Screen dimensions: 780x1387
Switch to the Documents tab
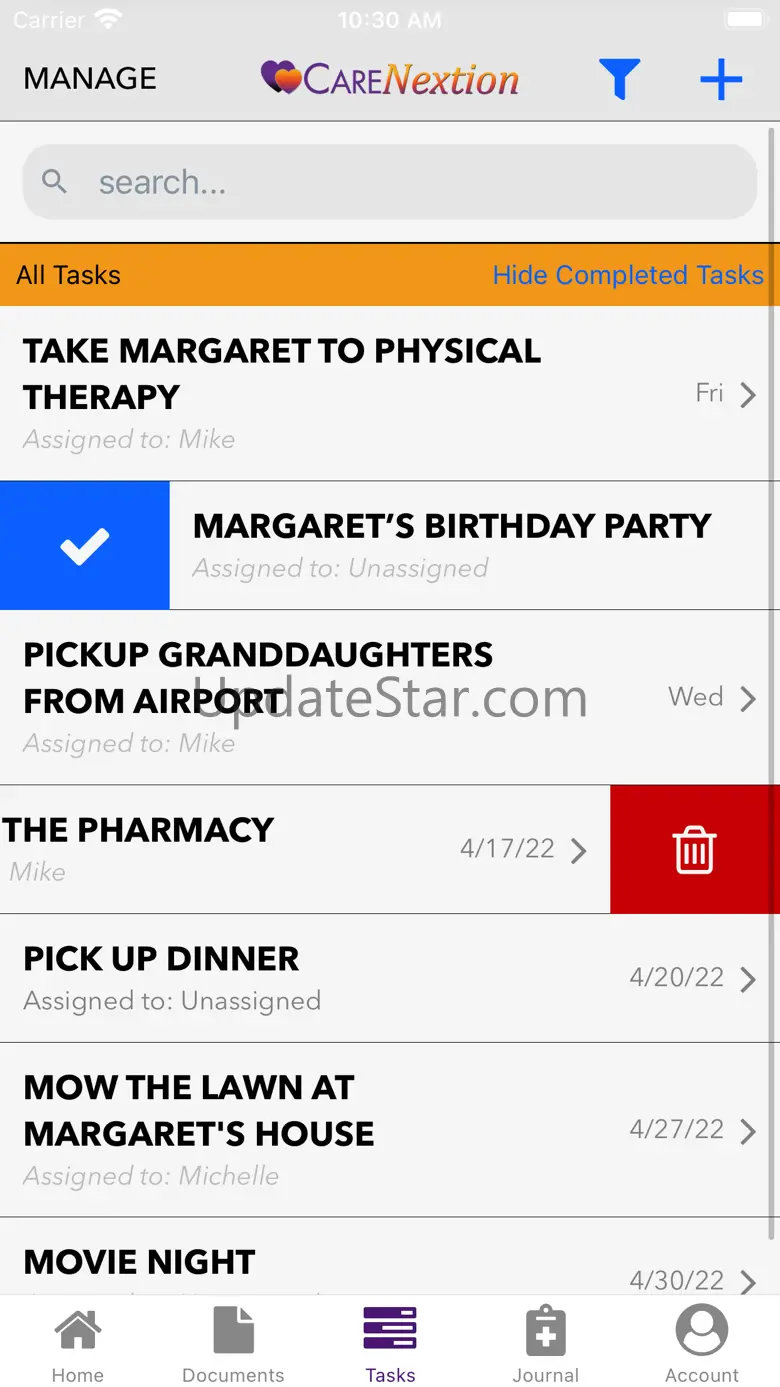pyautogui.click(x=233, y=1345)
